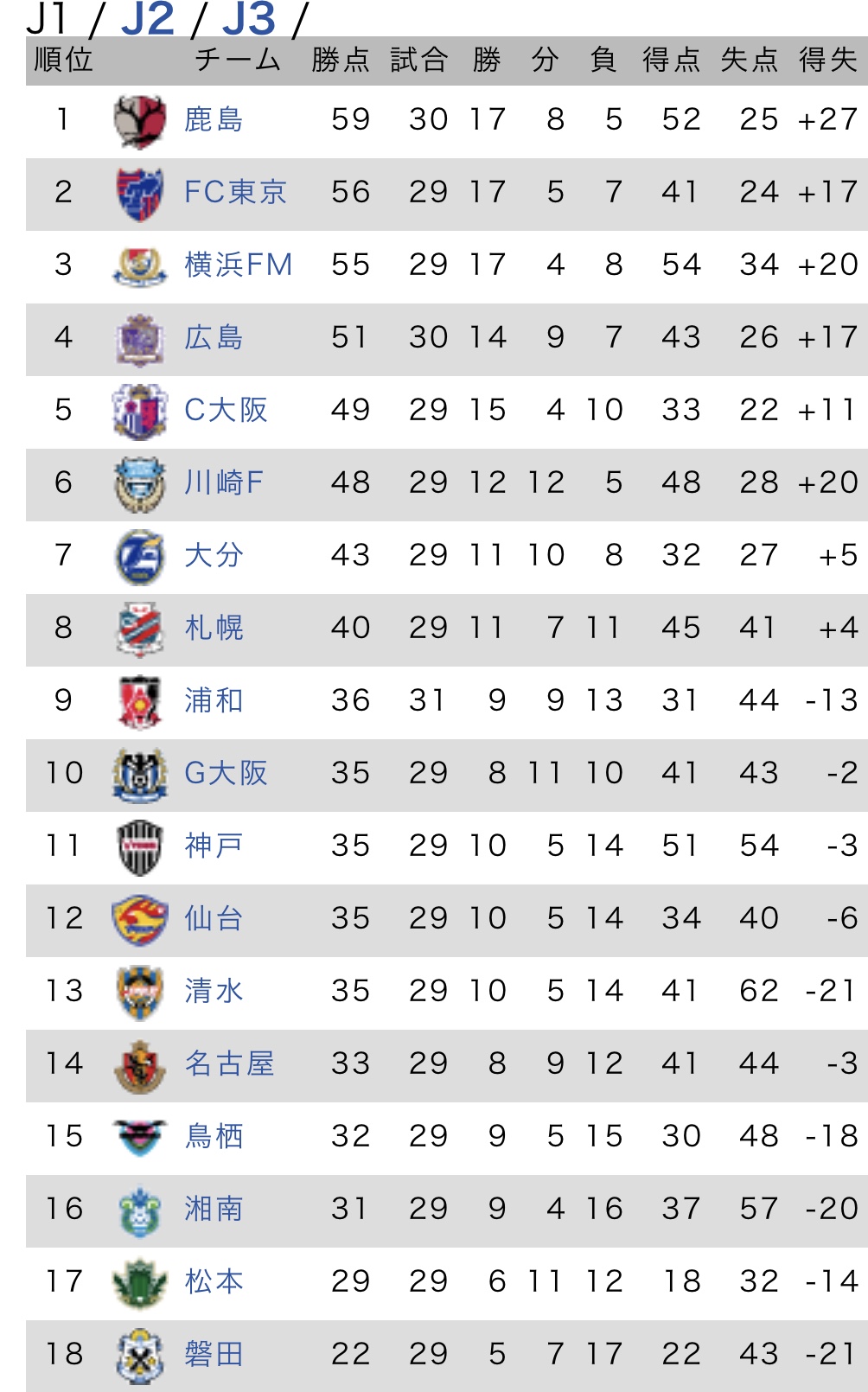Open the 仙台 team link
Viewport: 868px width, 1392px height.
pyautogui.click(x=214, y=918)
